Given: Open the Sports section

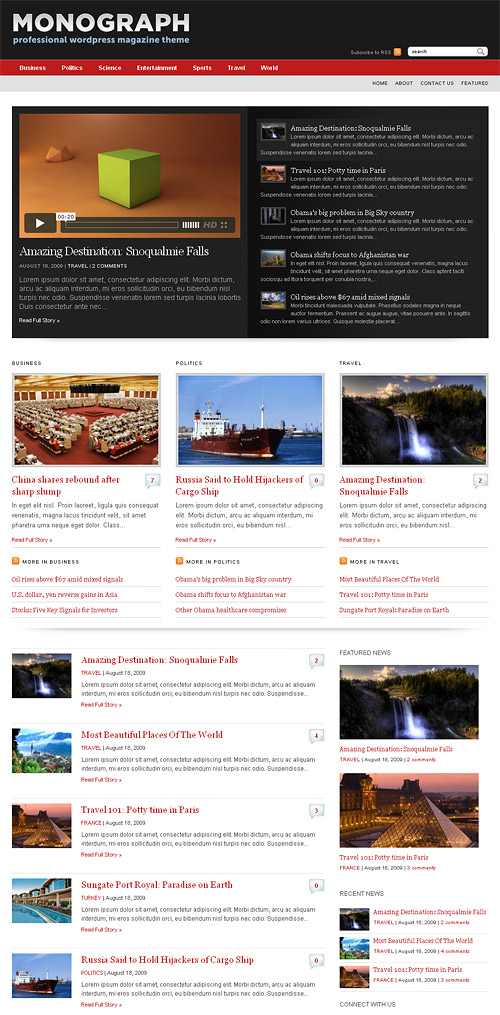Looking at the screenshot, I should (x=202, y=68).
